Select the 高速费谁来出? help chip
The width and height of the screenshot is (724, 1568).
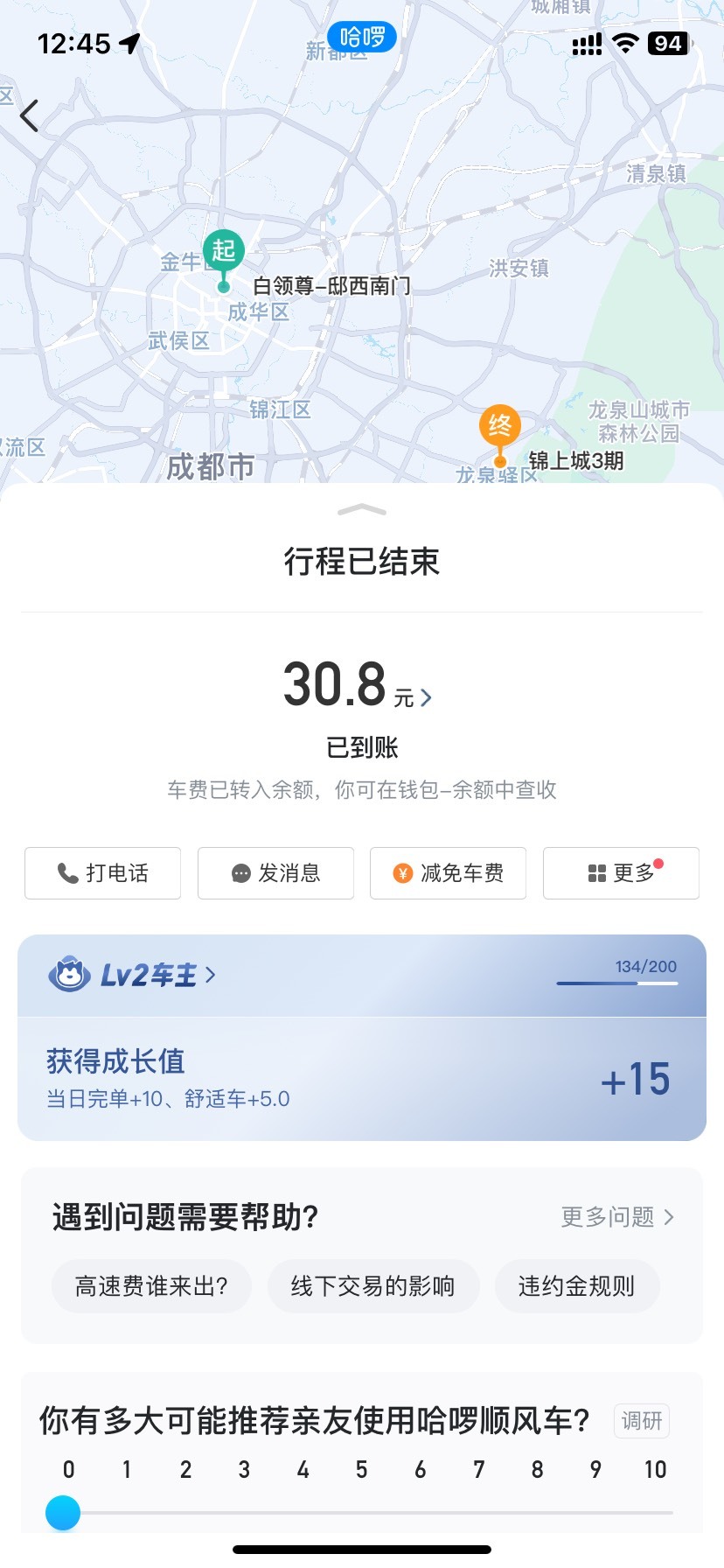[x=151, y=1286]
